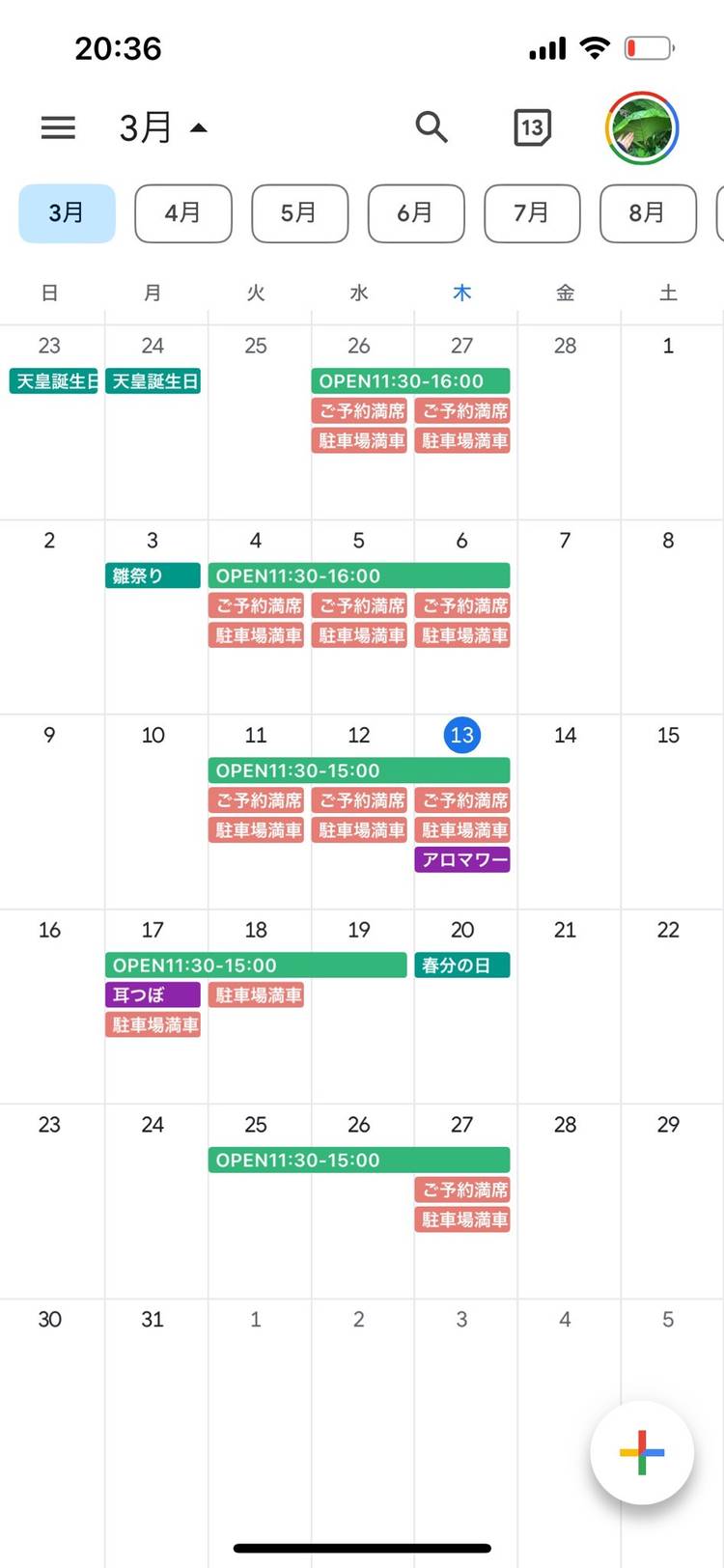
Task: Open the hamburger drawer menu
Action: click(x=58, y=127)
